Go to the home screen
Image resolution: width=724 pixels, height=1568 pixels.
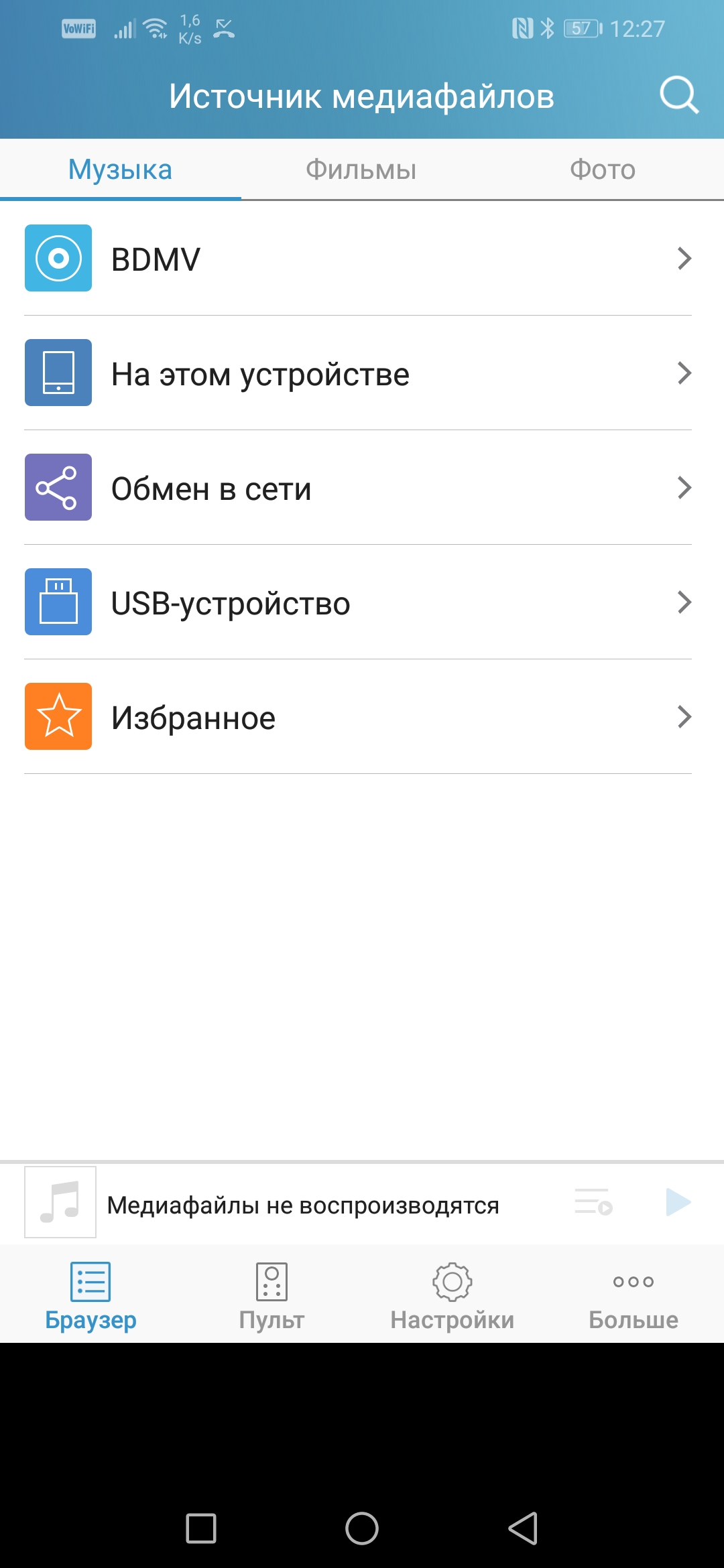(x=362, y=1528)
